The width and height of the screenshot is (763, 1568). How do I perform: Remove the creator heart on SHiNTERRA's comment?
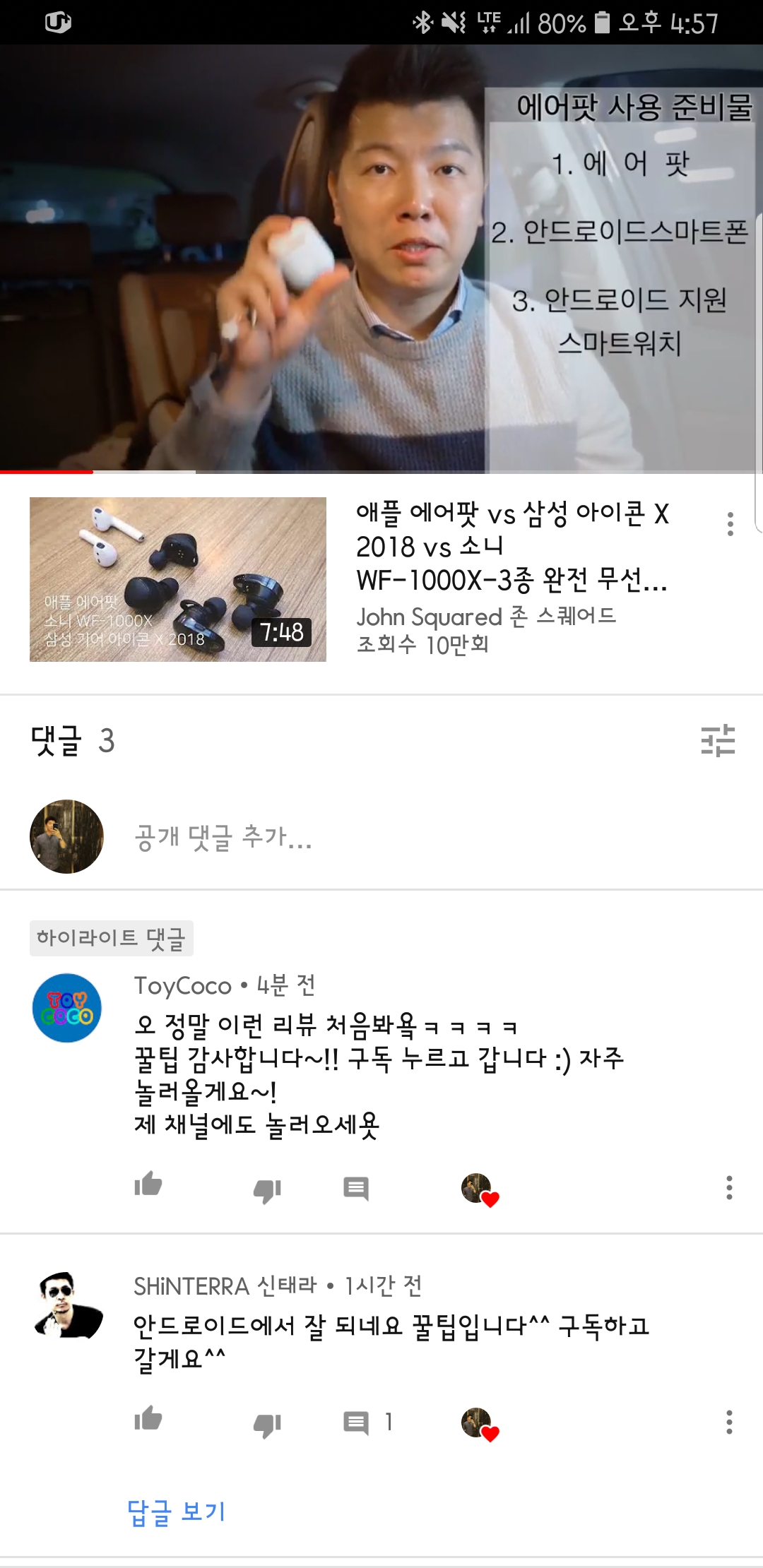coord(480,1424)
